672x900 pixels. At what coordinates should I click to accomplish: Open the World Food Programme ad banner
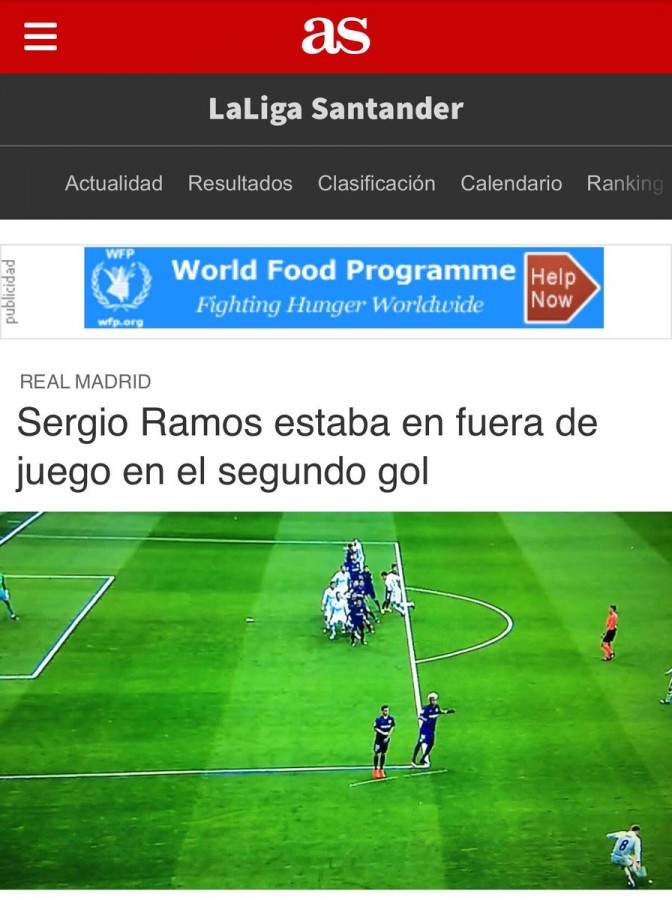[x=344, y=288]
